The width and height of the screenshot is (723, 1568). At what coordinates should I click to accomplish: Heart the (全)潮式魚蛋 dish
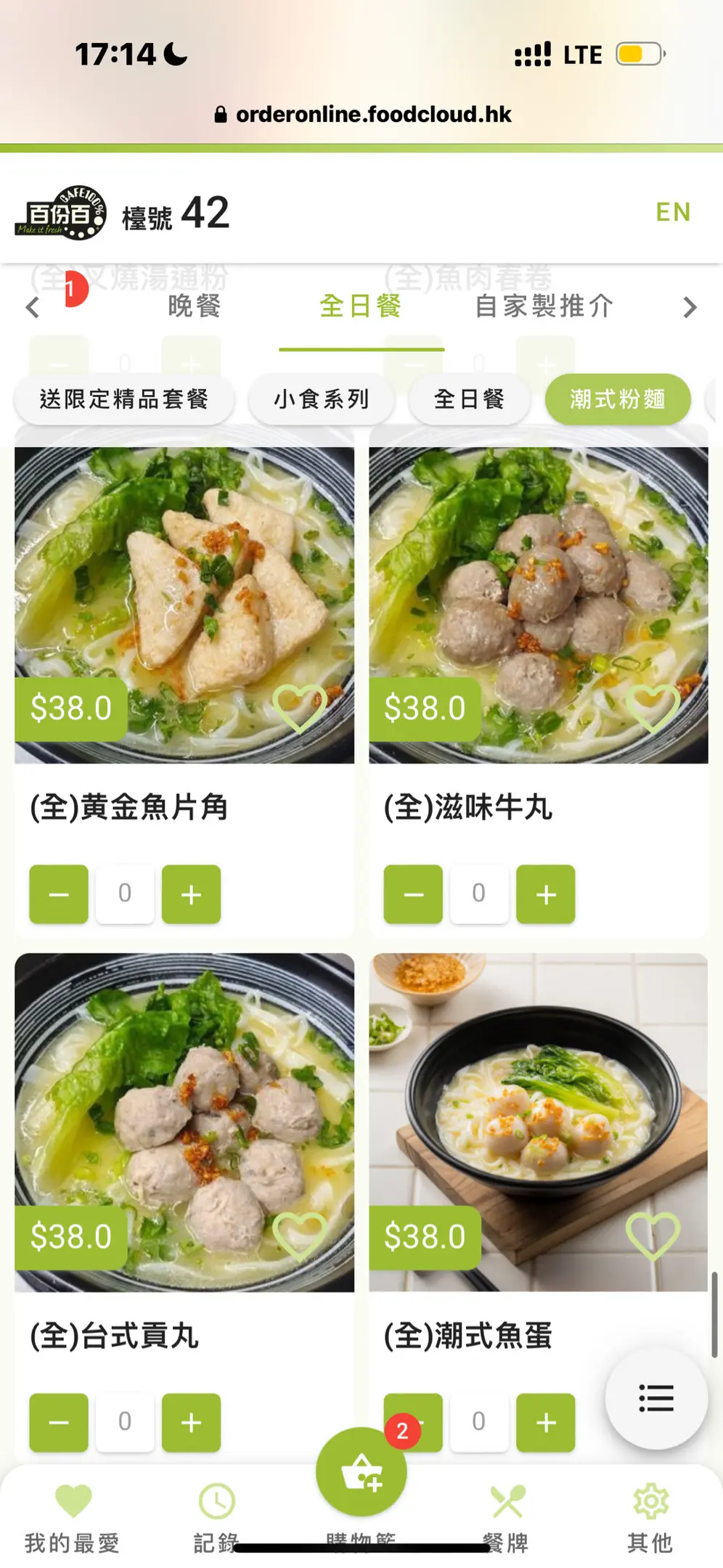[x=653, y=1236]
